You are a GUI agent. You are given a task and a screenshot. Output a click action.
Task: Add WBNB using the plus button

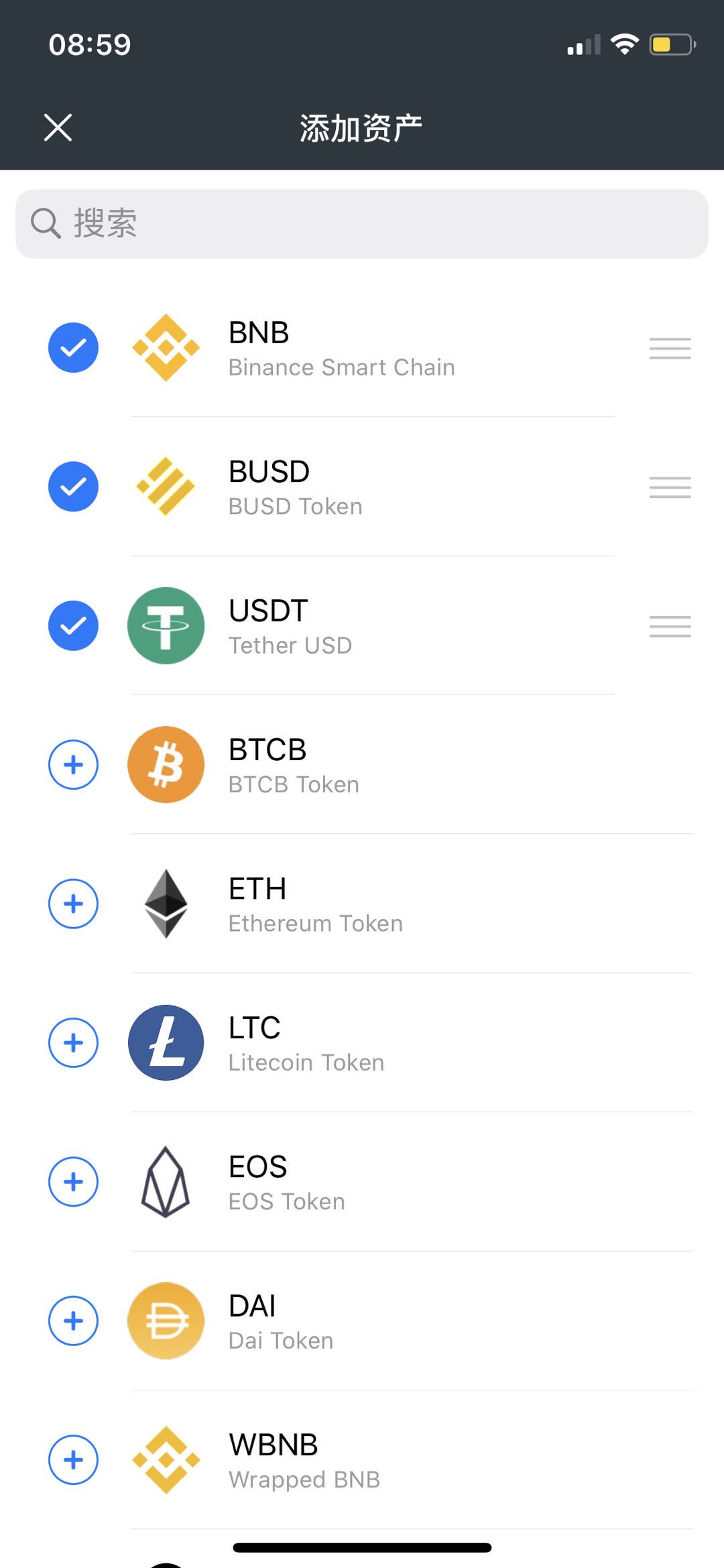tap(74, 1460)
